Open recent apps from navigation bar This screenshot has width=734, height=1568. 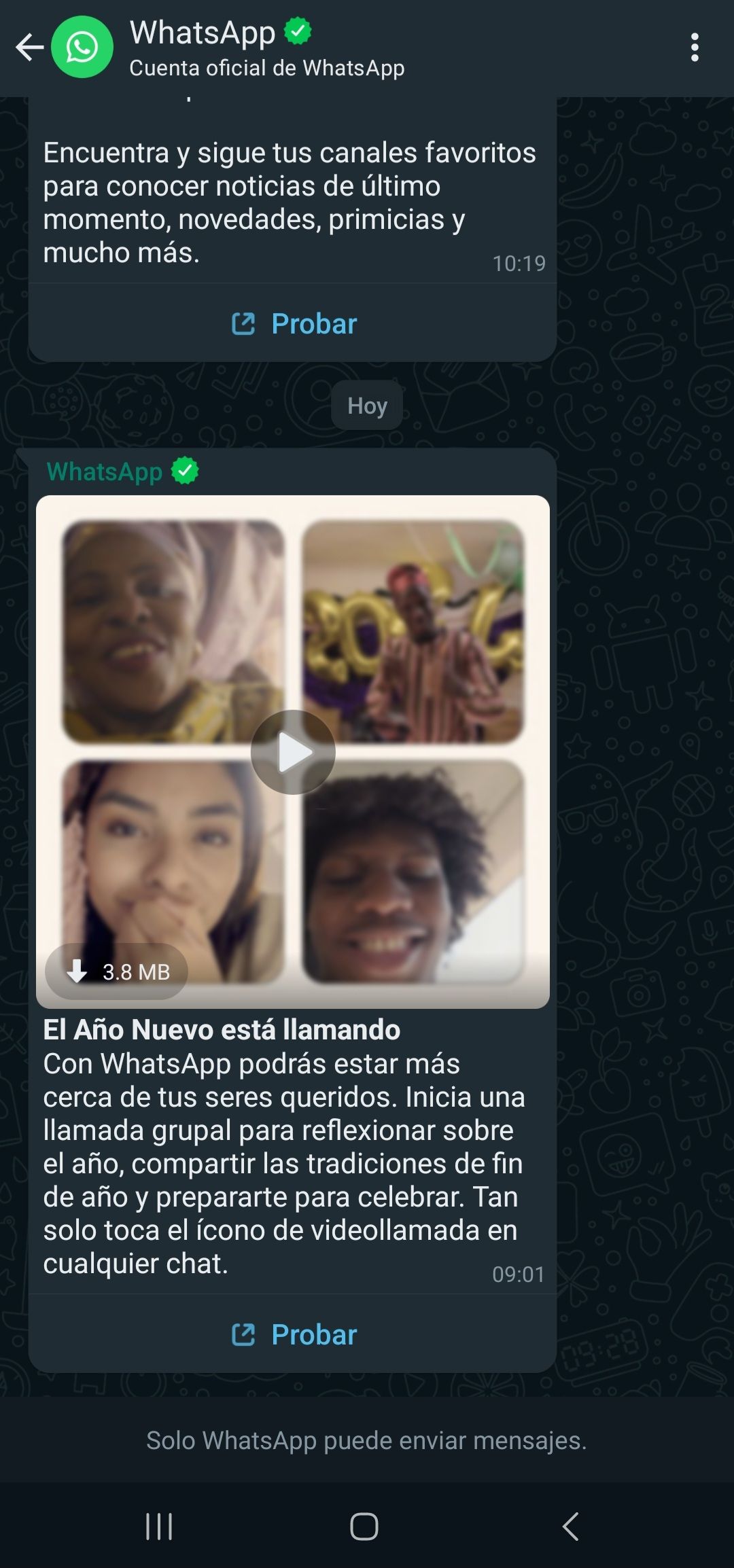160,1526
